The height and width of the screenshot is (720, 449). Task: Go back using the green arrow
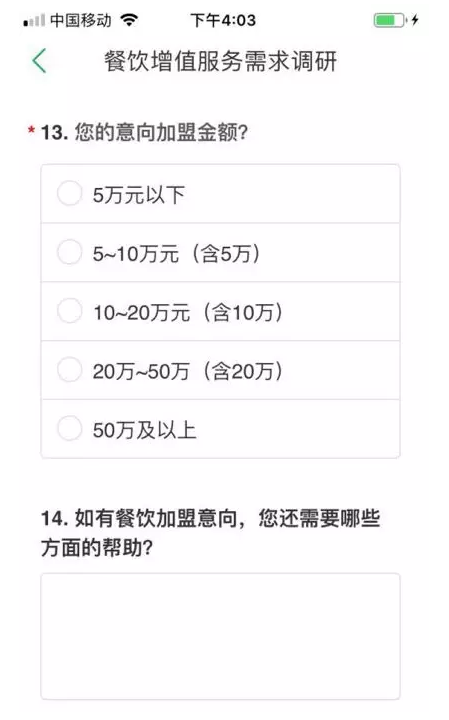tap(39, 61)
